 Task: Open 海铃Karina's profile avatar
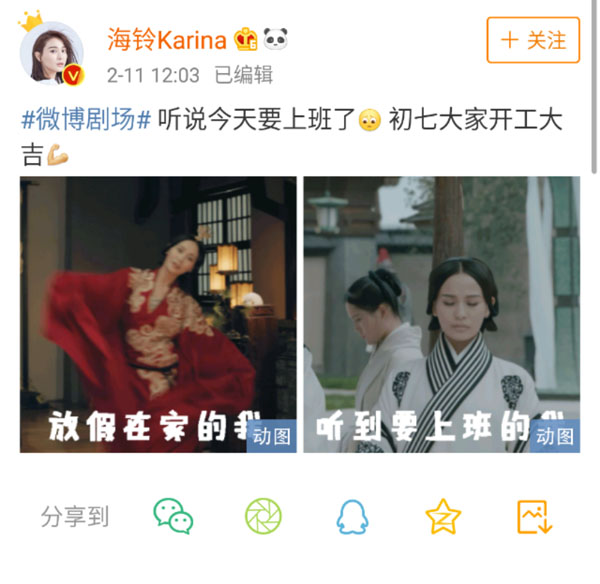click(52, 52)
